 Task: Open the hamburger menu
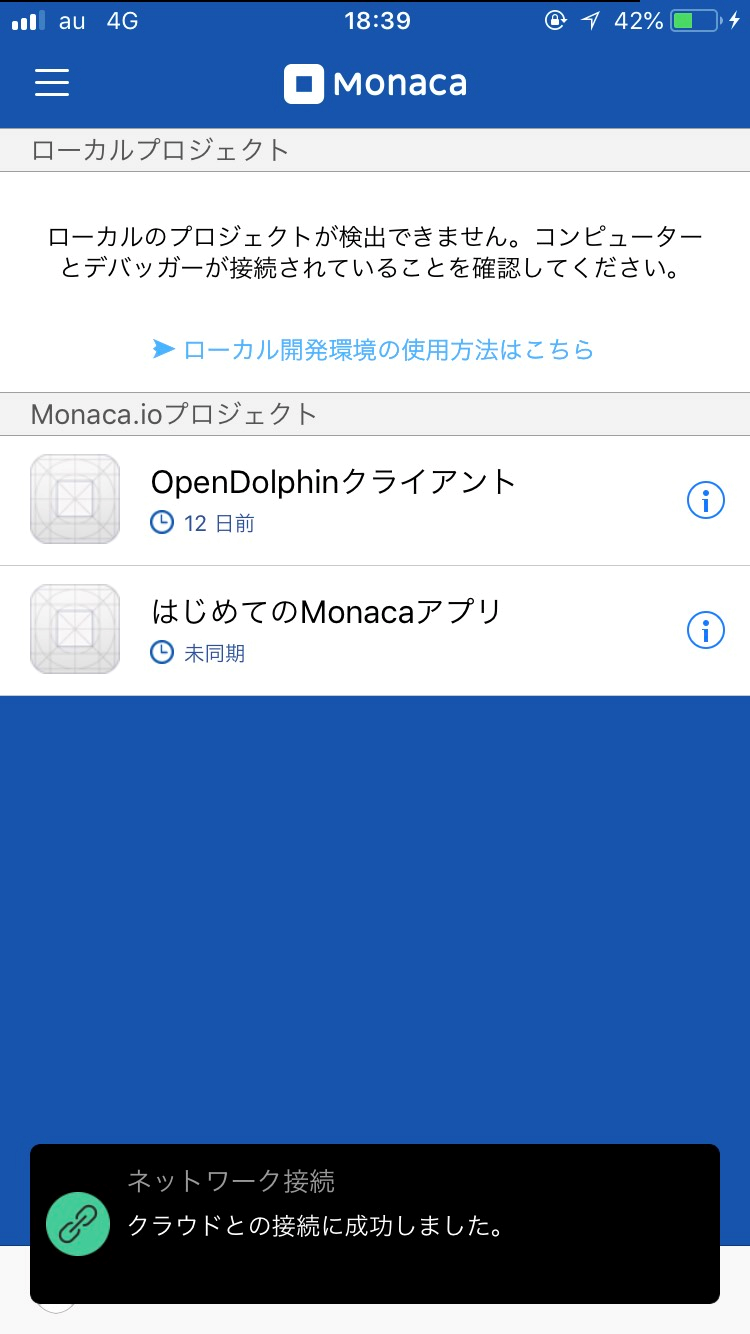[52, 82]
